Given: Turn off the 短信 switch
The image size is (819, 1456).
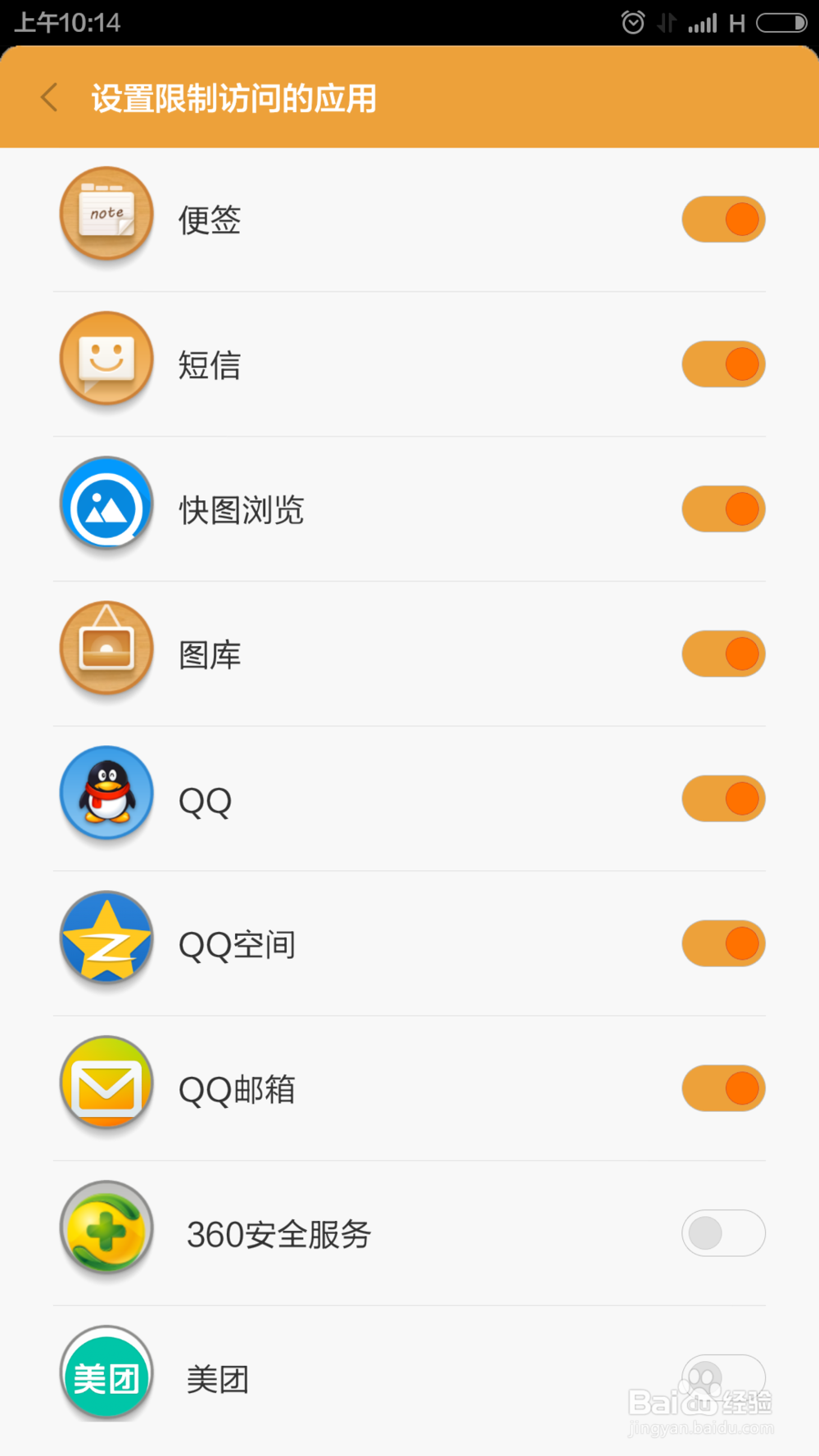Looking at the screenshot, I should pos(723,364).
